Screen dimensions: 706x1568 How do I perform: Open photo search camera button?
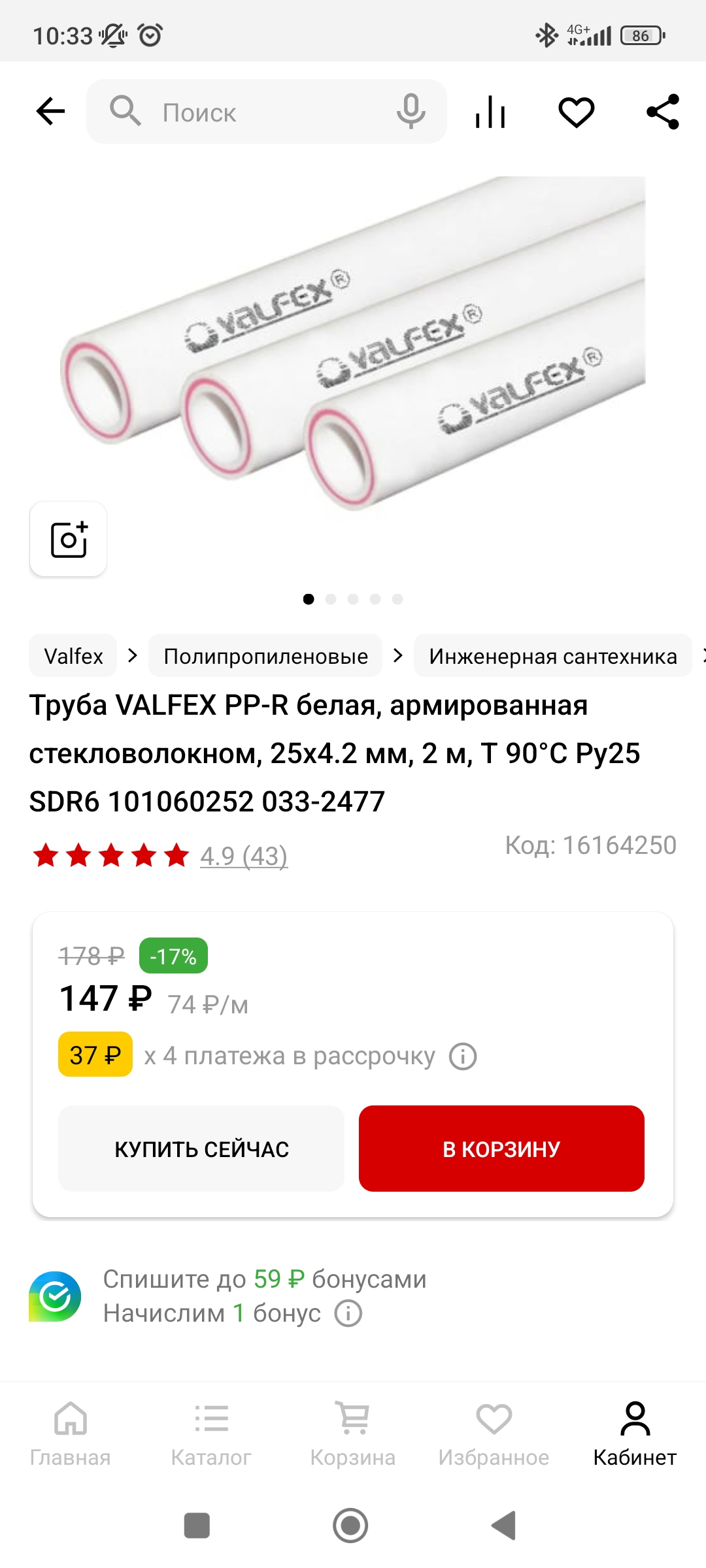pos(69,540)
